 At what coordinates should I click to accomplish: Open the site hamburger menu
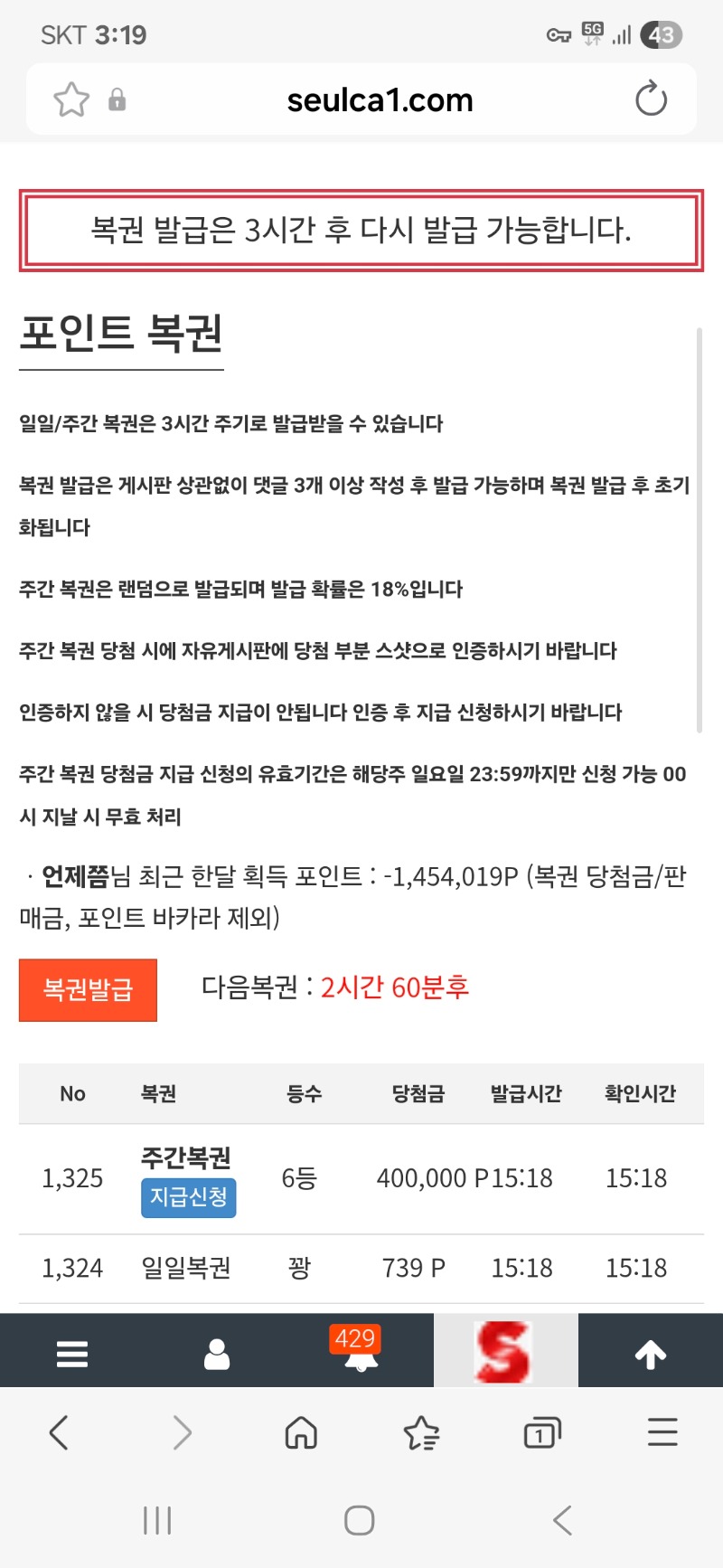72,1353
